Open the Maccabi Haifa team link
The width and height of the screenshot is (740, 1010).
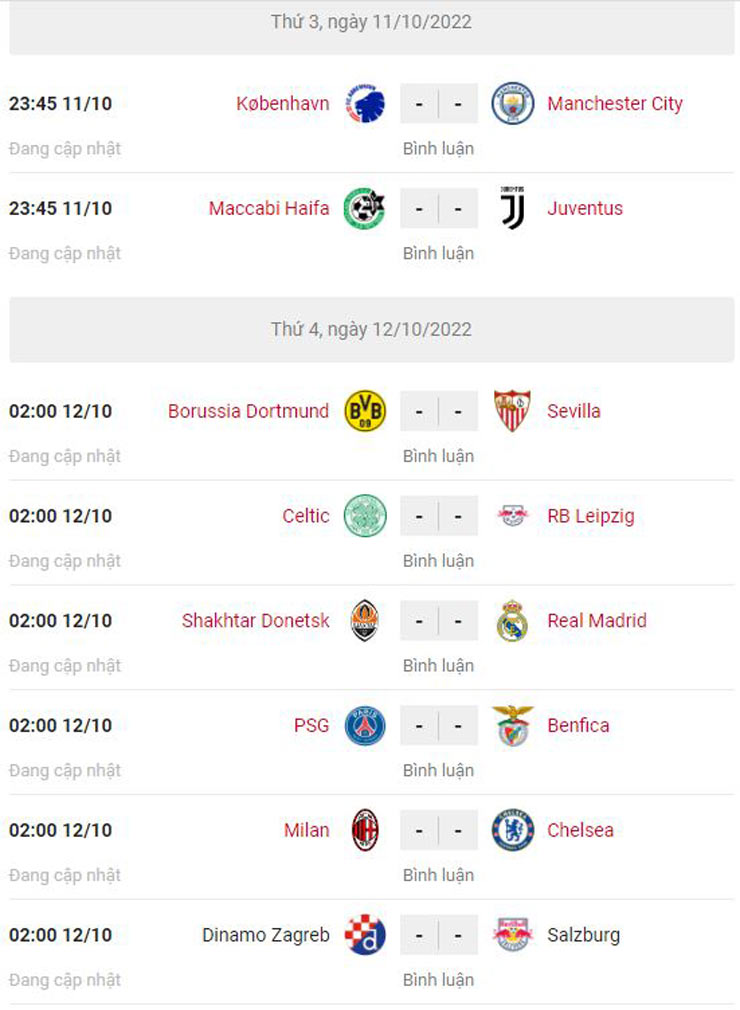[268, 209]
